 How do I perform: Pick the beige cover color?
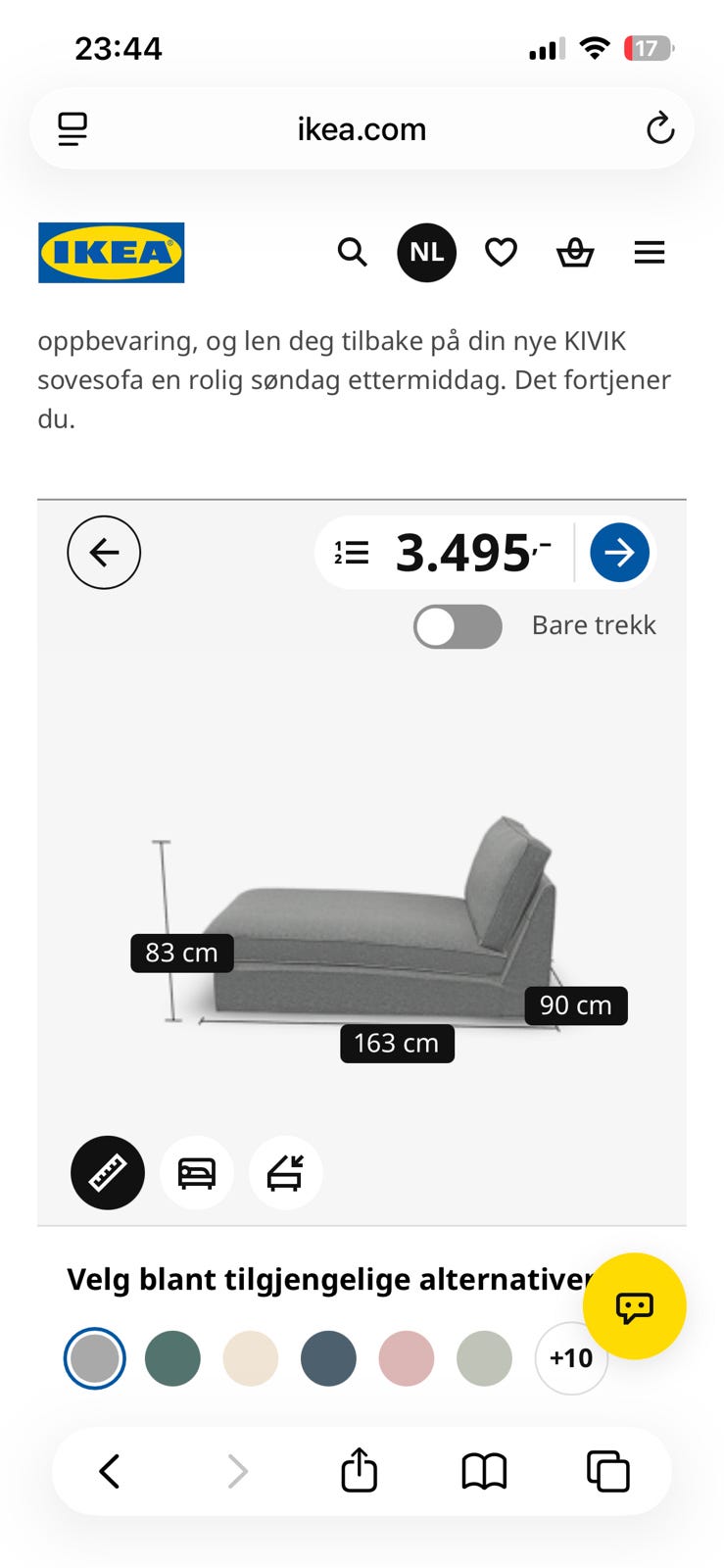click(x=251, y=1358)
